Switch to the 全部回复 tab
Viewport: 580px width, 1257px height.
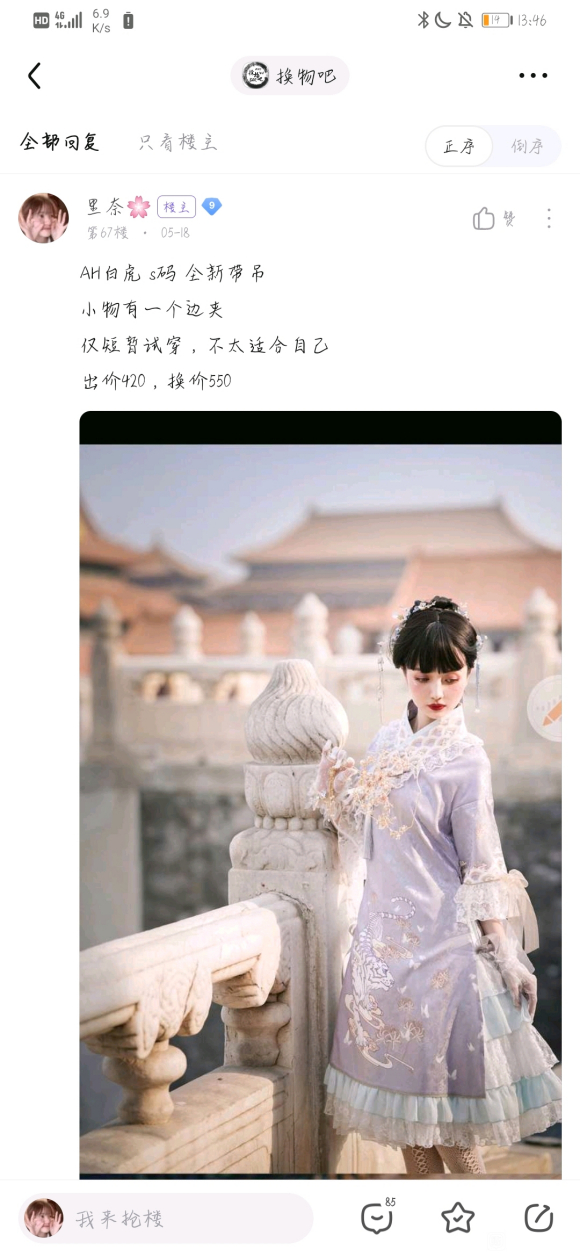[x=59, y=143]
